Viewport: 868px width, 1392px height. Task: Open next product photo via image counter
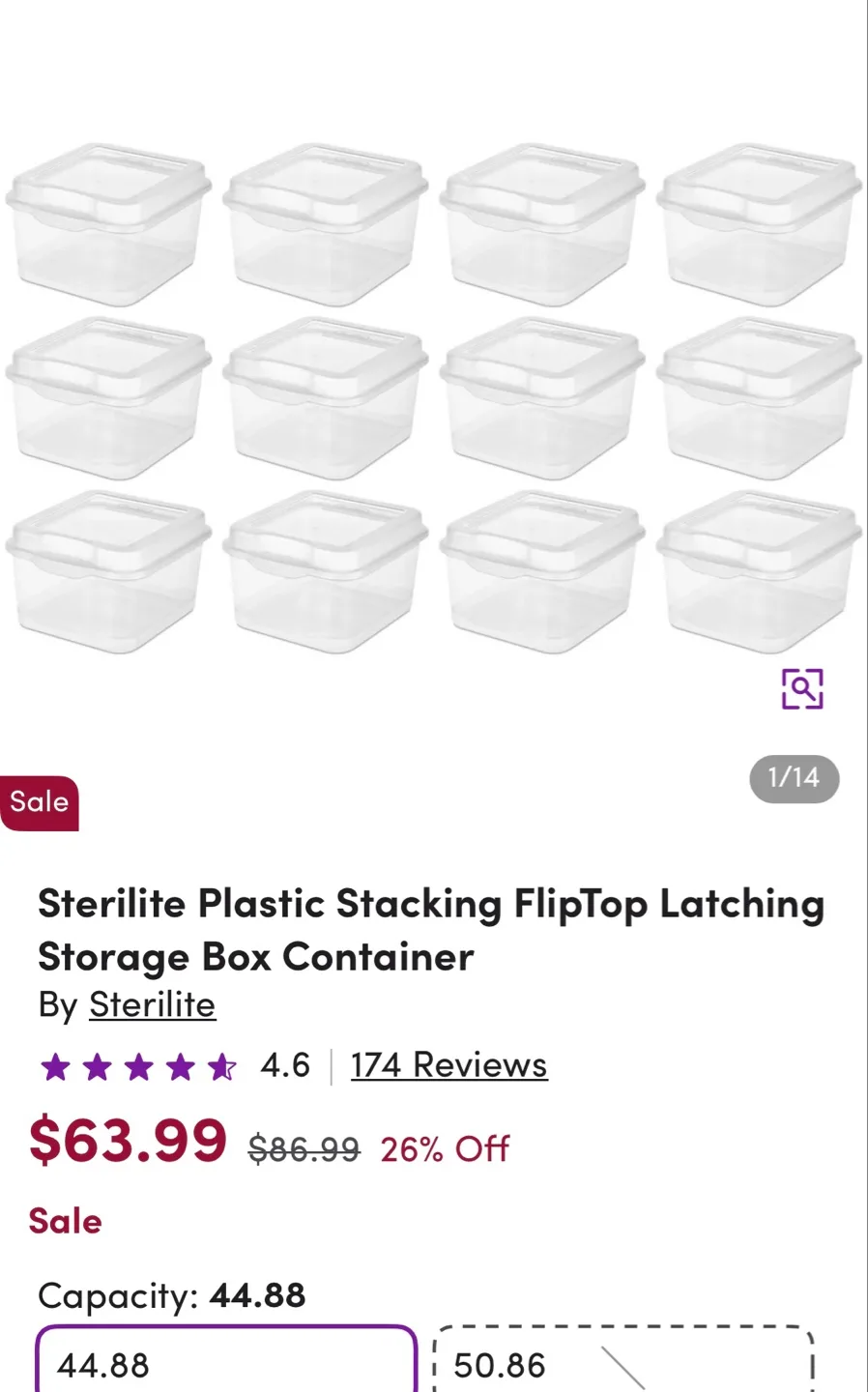click(794, 779)
